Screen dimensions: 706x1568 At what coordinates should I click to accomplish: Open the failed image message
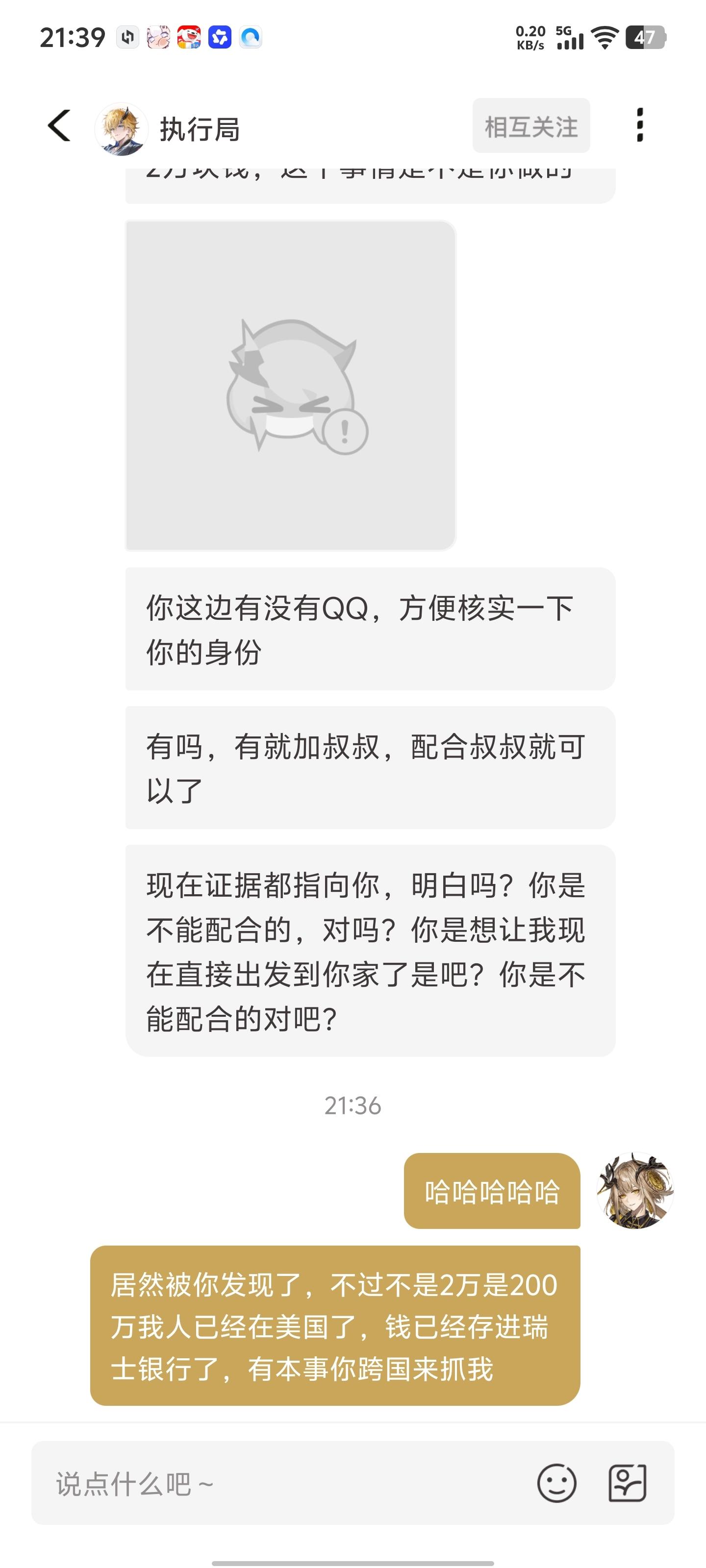coord(291,385)
